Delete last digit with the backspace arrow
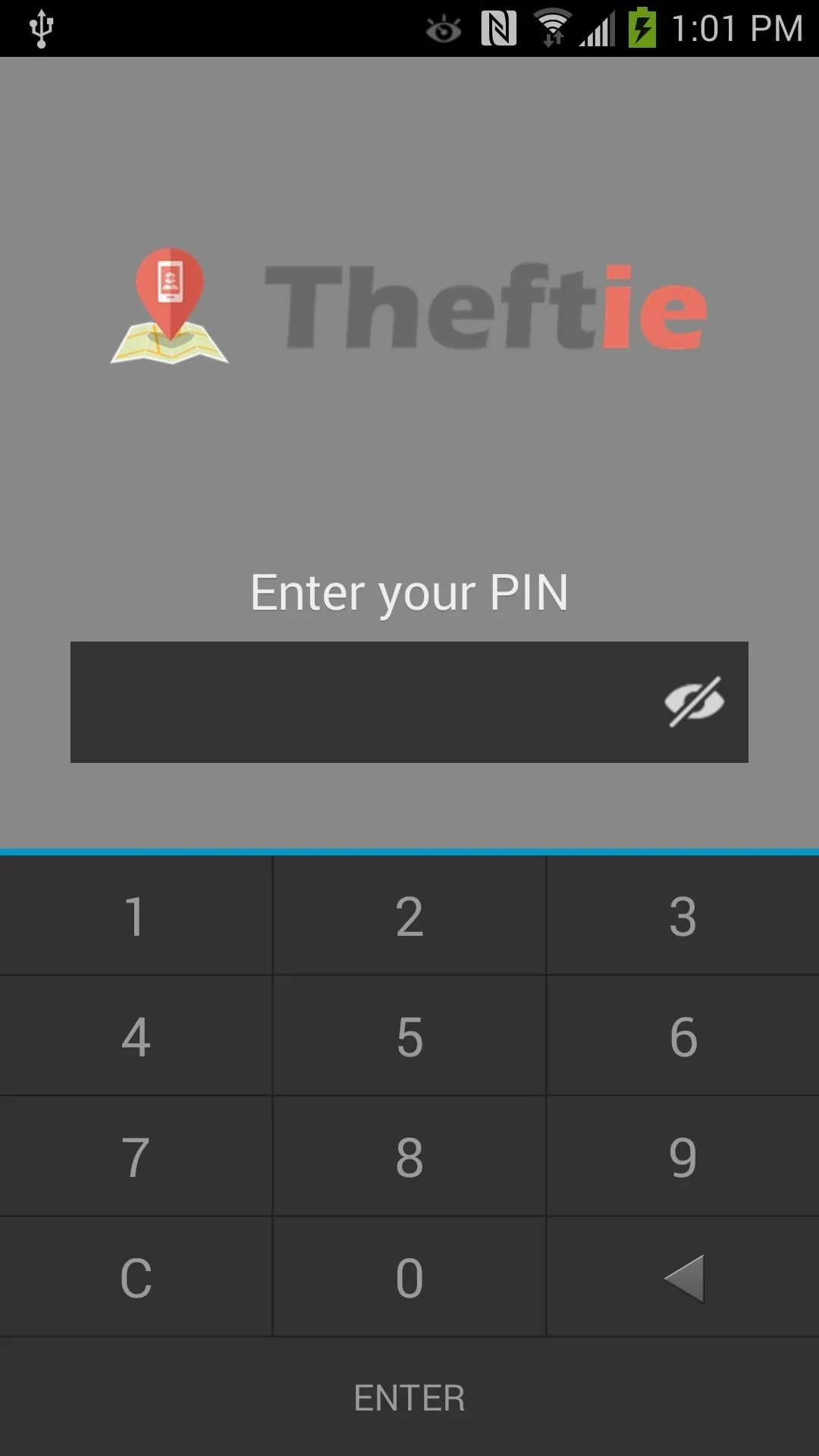 683,1277
